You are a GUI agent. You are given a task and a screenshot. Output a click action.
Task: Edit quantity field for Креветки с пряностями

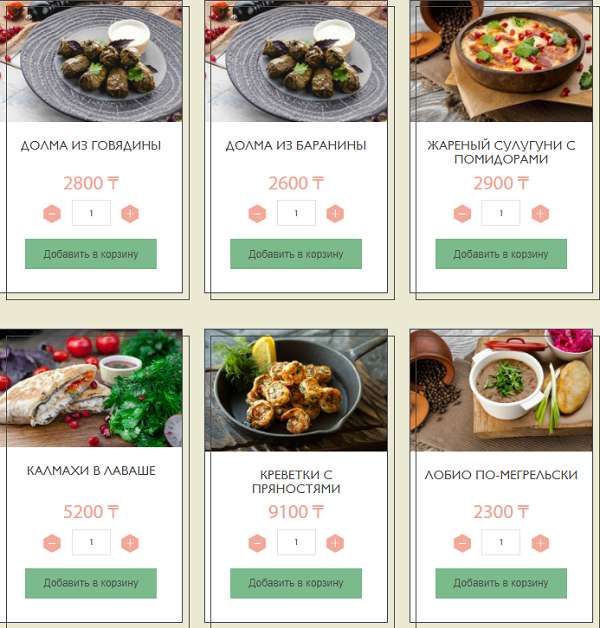click(x=296, y=543)
